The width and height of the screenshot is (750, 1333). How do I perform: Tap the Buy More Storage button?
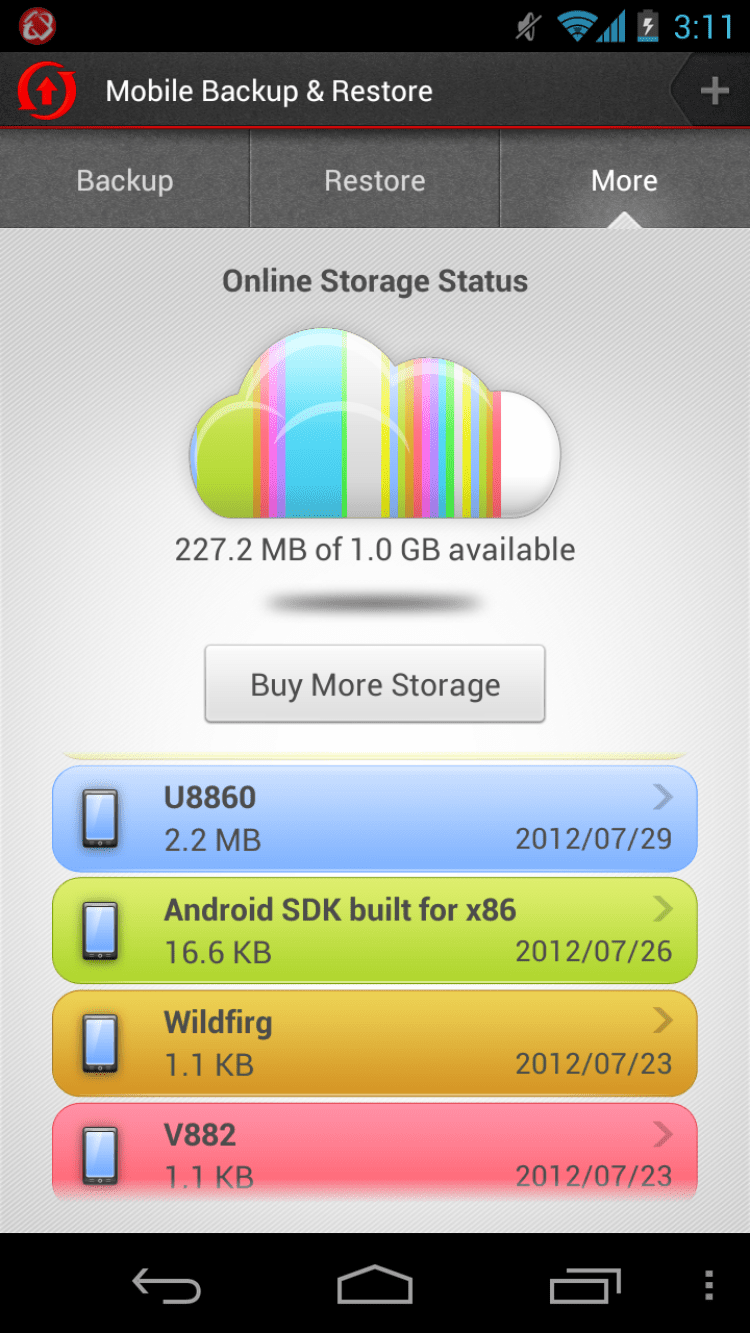(375, 684)
